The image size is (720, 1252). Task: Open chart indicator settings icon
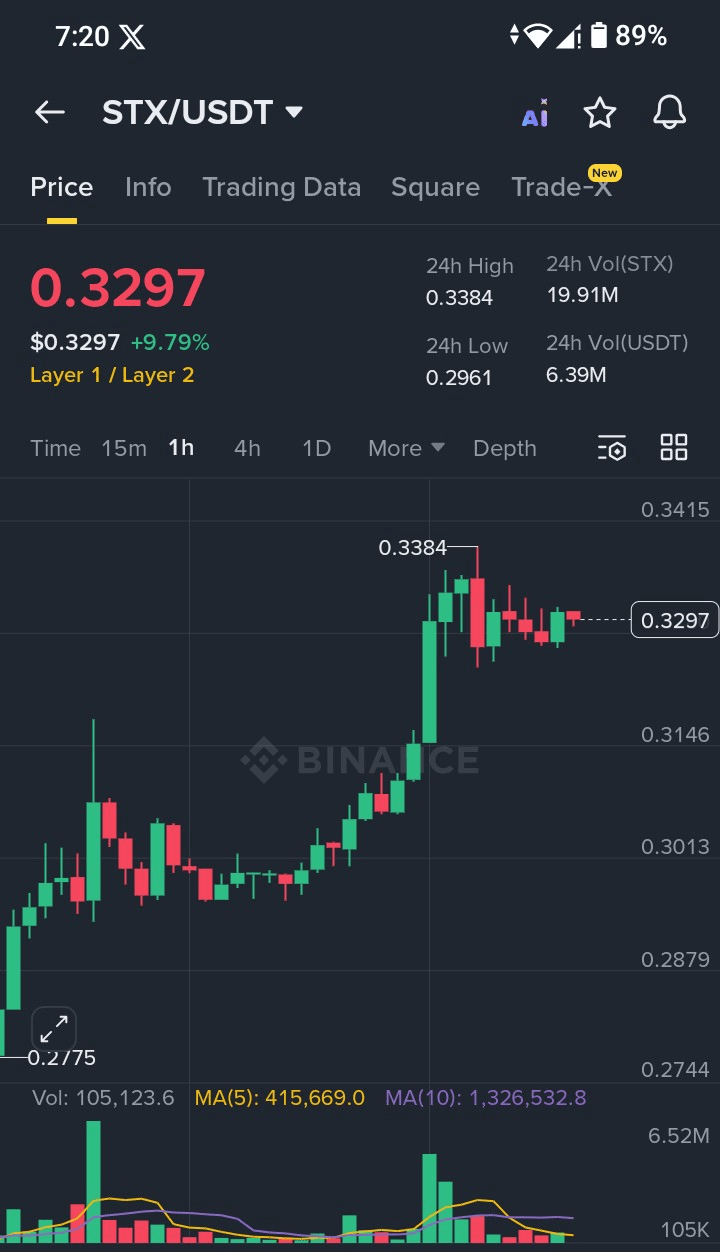click(x=612, y=448)
